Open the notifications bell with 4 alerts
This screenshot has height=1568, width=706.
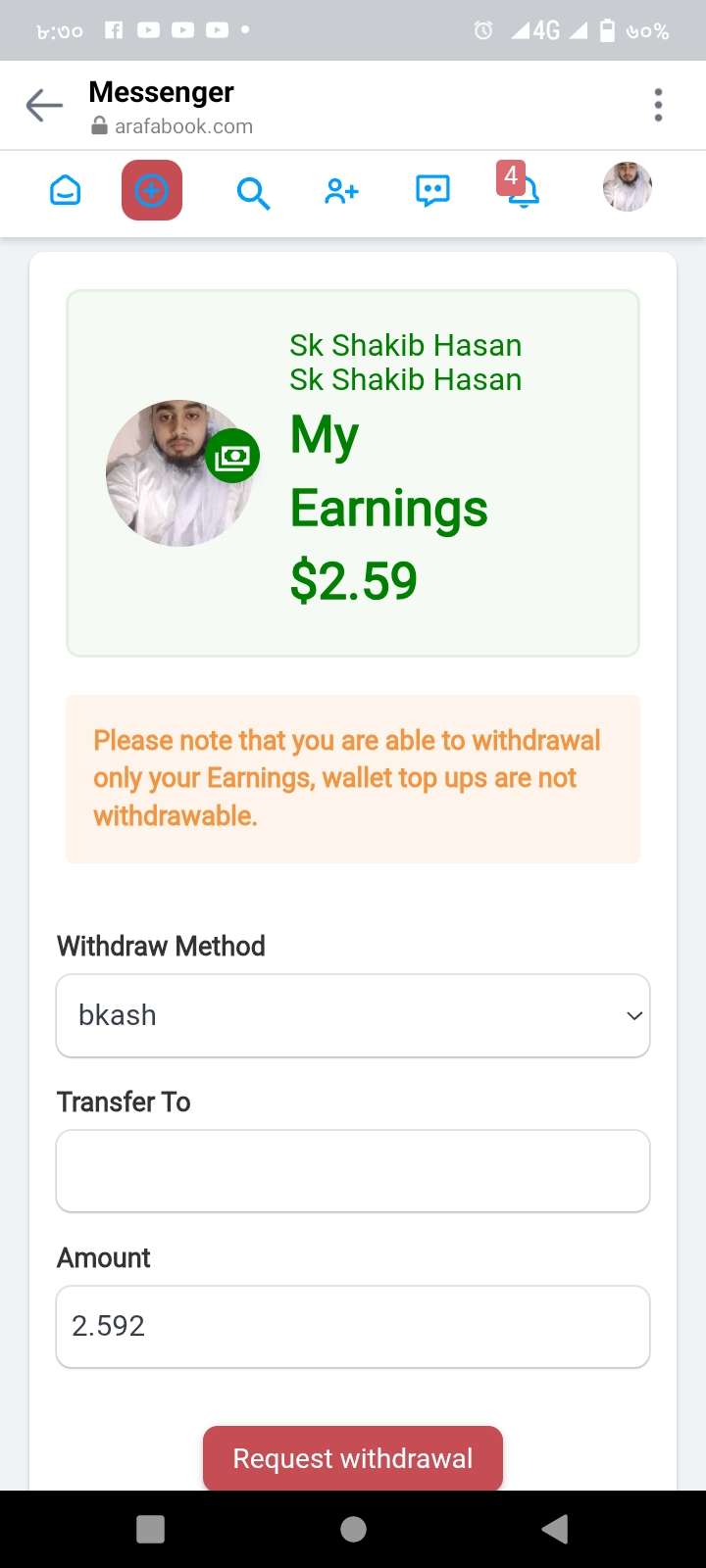tap(522, 189)
